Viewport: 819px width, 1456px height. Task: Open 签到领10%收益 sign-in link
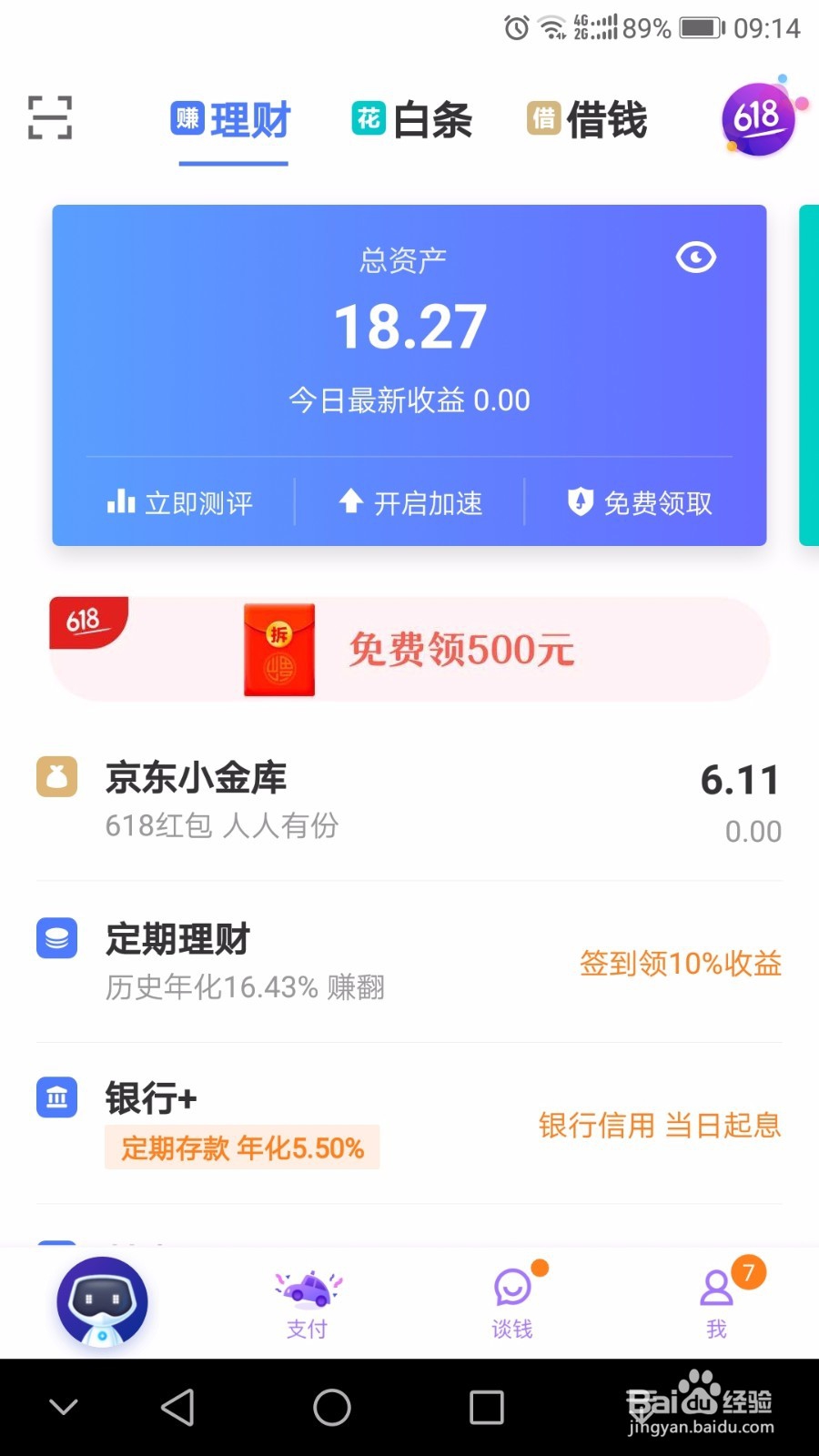coord(680,963)
